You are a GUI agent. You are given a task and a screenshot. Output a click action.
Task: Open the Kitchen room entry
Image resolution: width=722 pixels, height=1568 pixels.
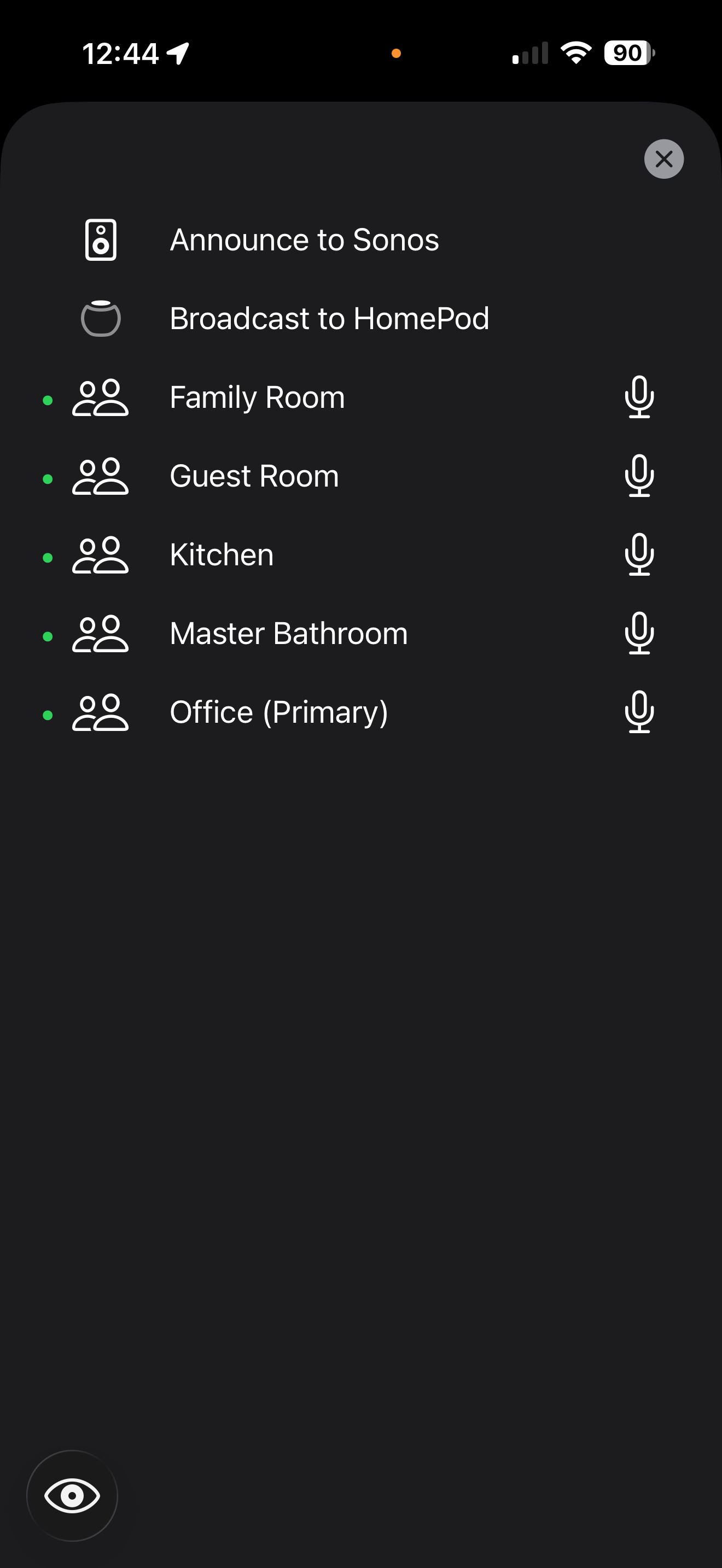tap(220, 554)
